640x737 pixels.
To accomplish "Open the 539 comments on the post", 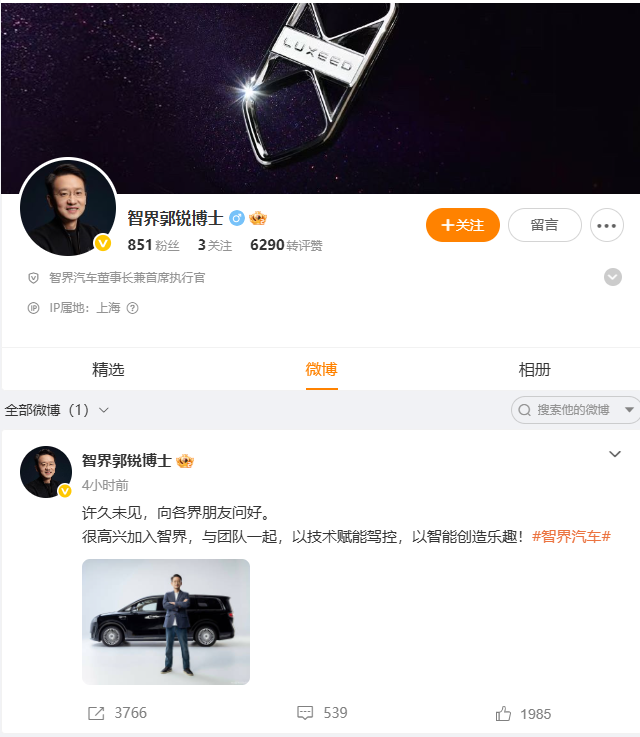I will tap(322, 713).
